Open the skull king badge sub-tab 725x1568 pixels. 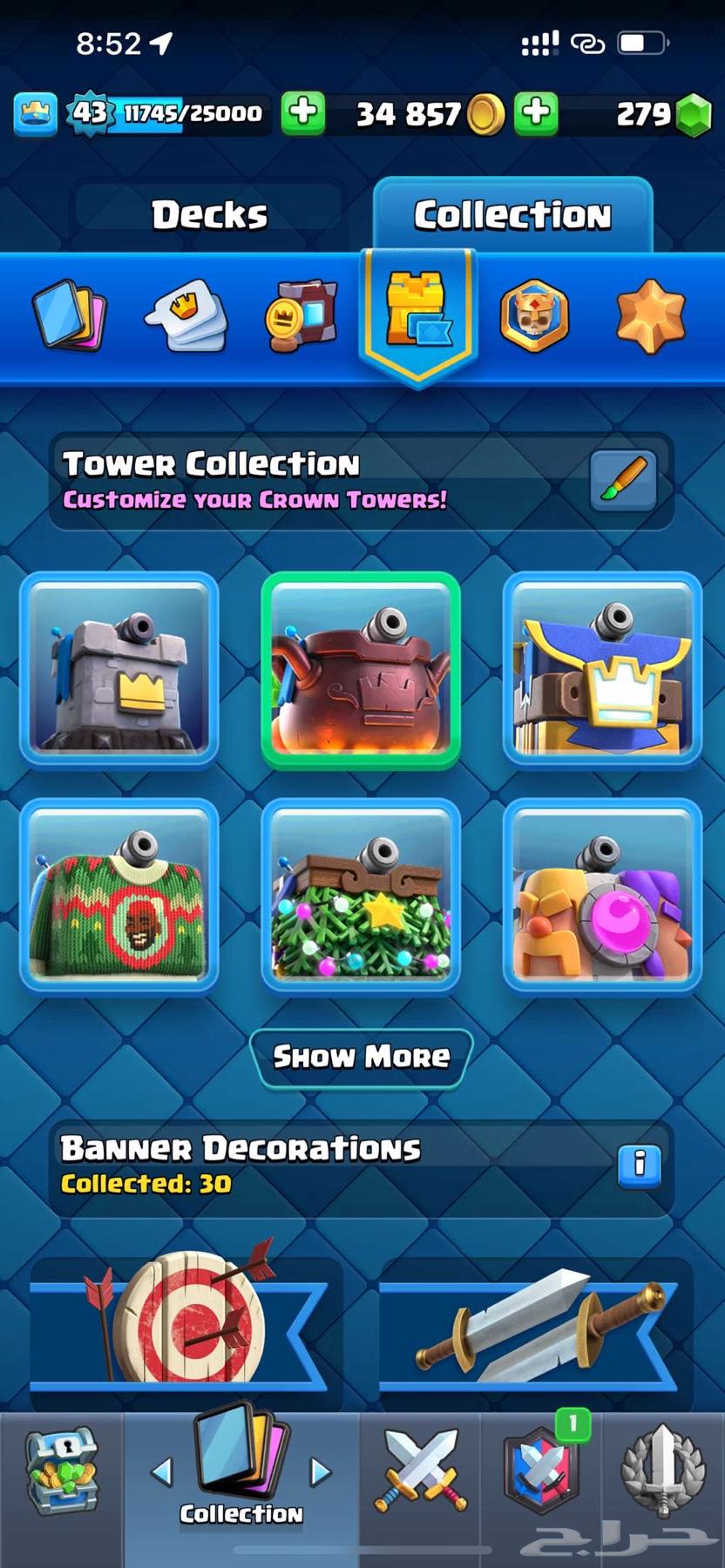[534, 315]
